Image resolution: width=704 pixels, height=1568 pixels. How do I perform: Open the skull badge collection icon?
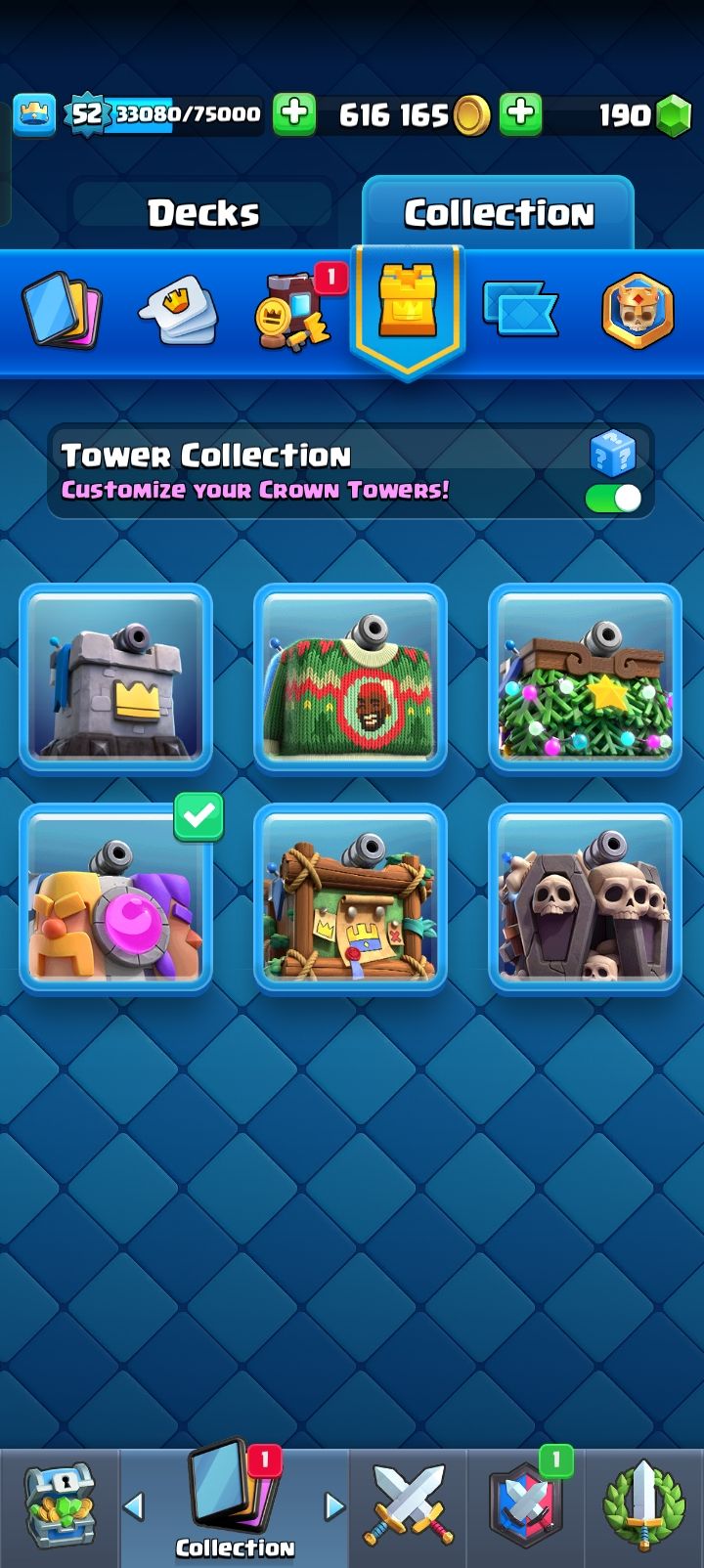pyautogui.click(x=638, y=311)
